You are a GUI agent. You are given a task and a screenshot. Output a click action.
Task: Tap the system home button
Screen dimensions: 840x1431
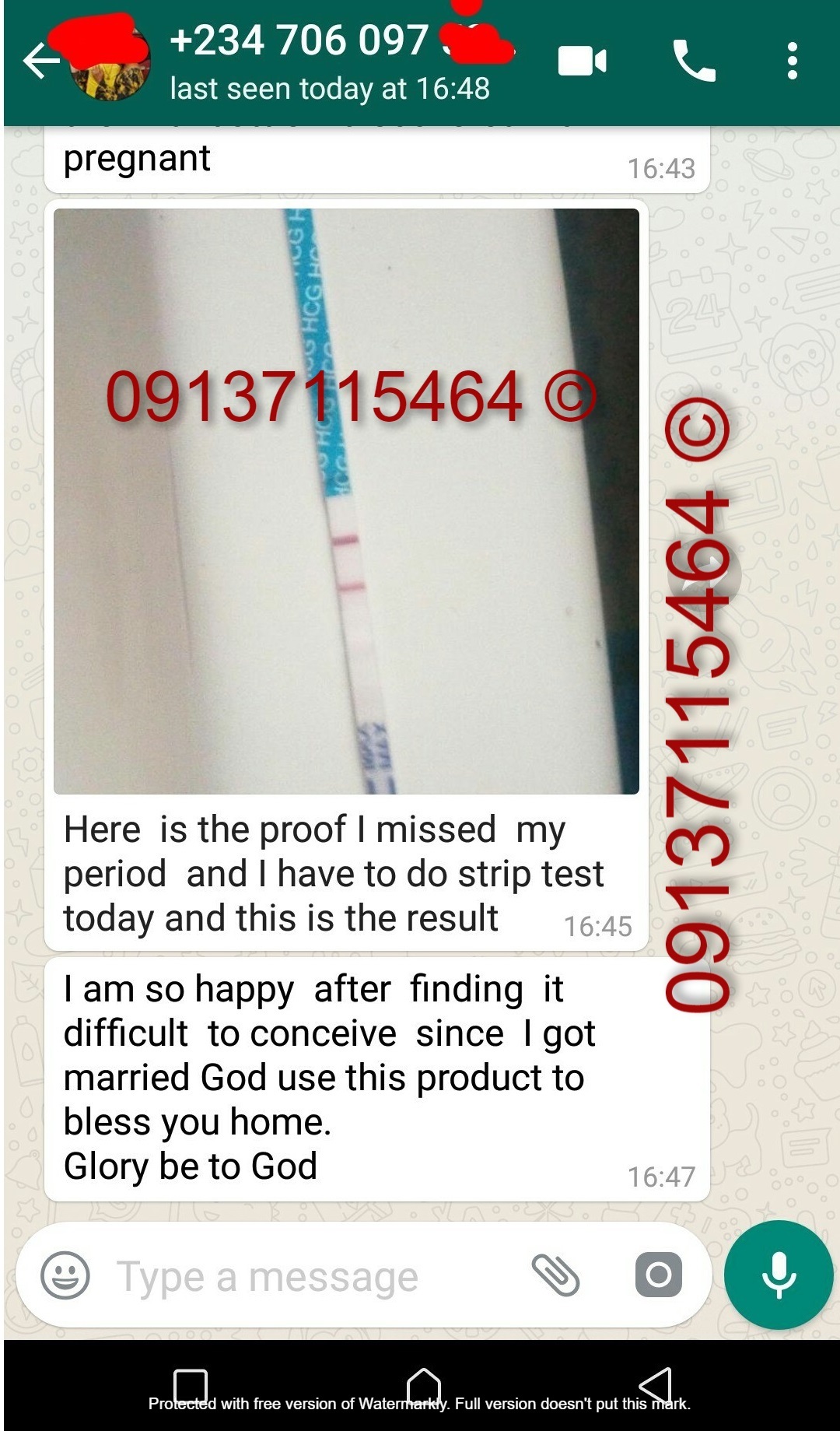(x=424, y=1386)
